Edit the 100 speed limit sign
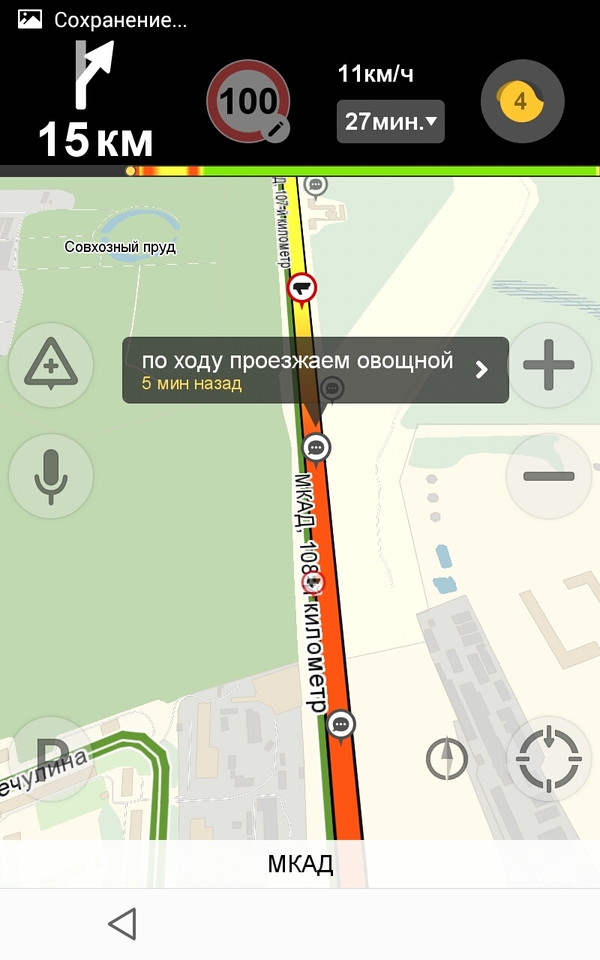600x960 pixels. coord(248,101)
